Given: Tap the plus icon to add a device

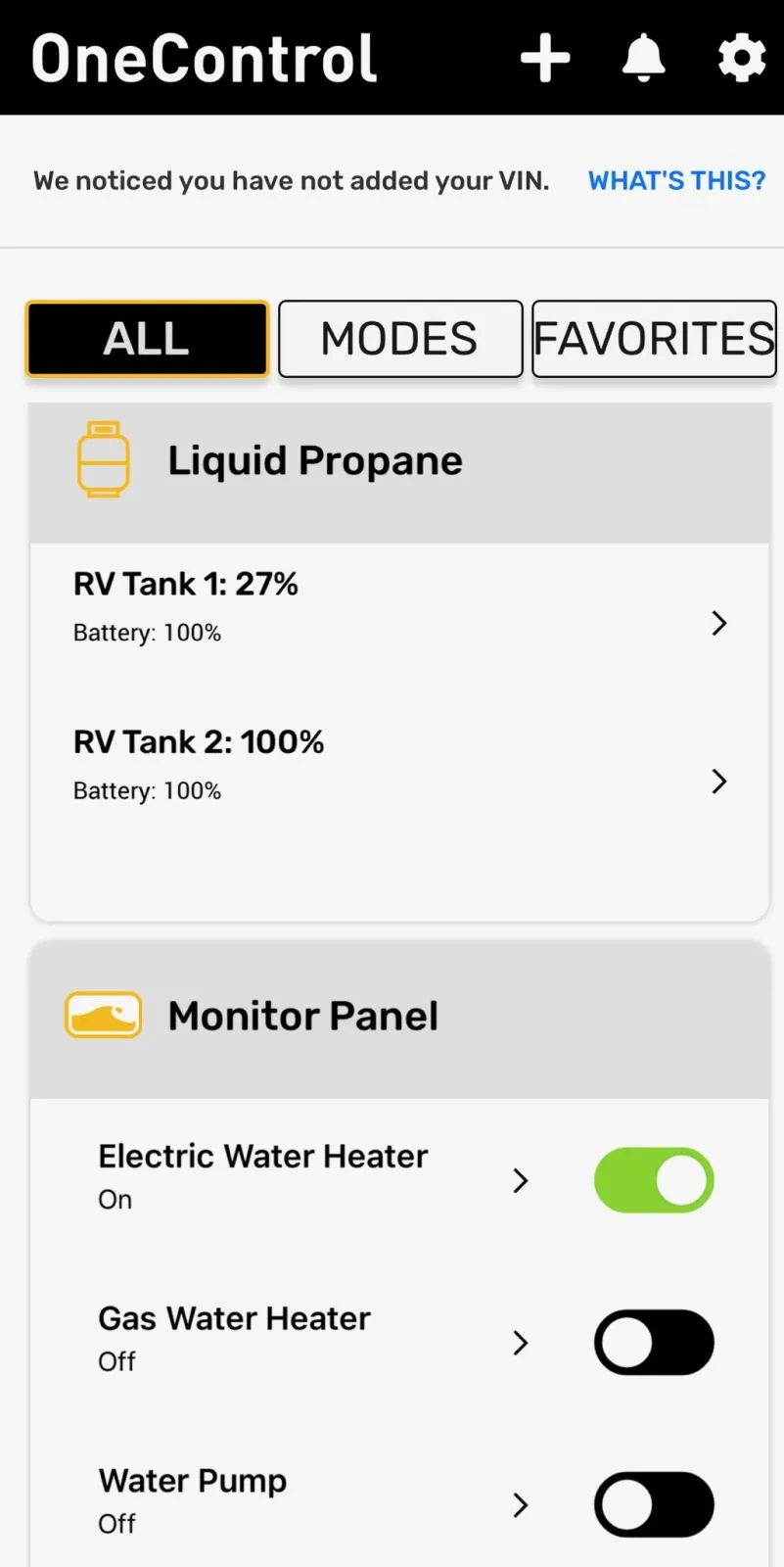Looking at the screenshot, I should coord(545,58).
